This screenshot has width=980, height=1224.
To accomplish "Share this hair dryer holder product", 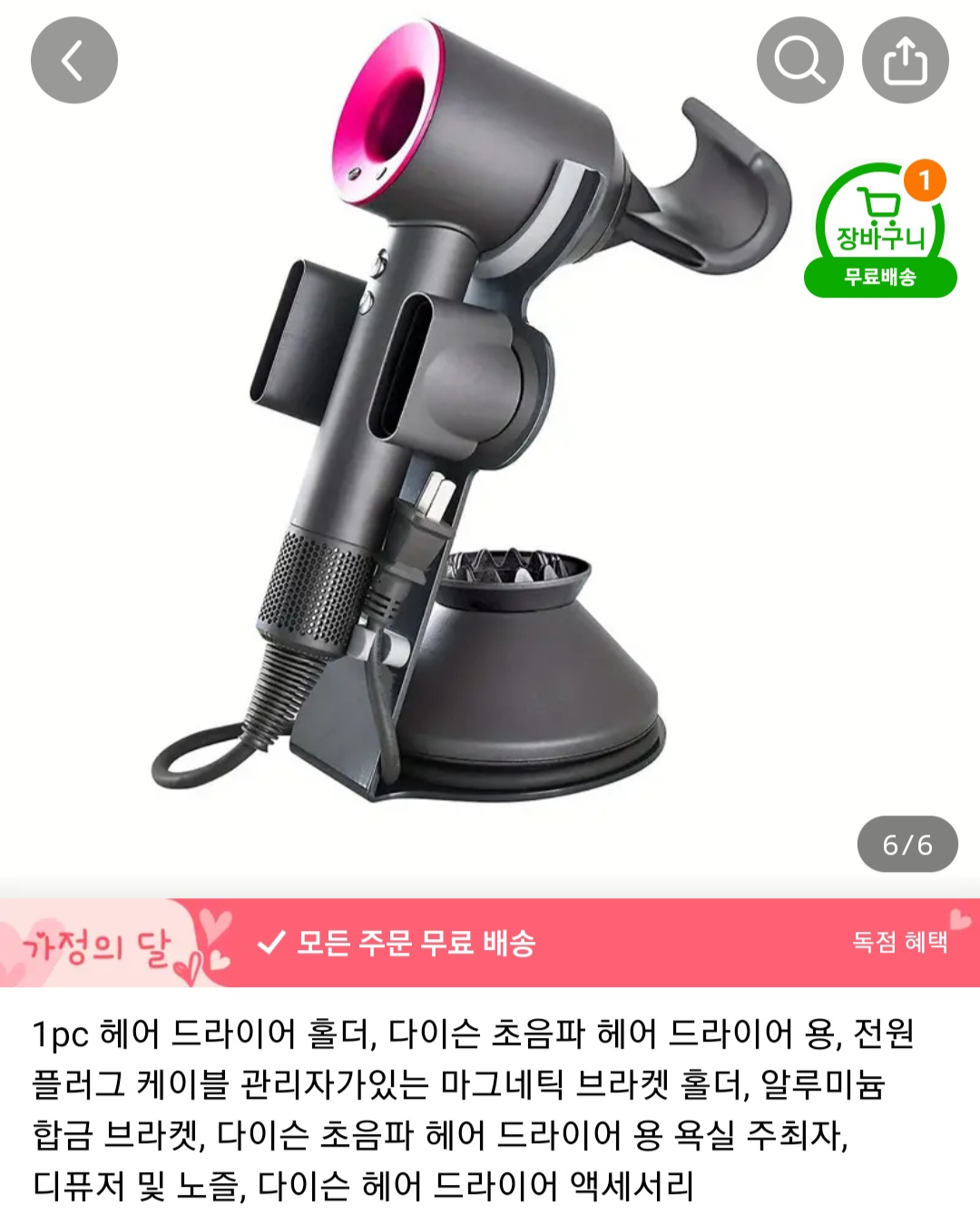I will 905,61.
